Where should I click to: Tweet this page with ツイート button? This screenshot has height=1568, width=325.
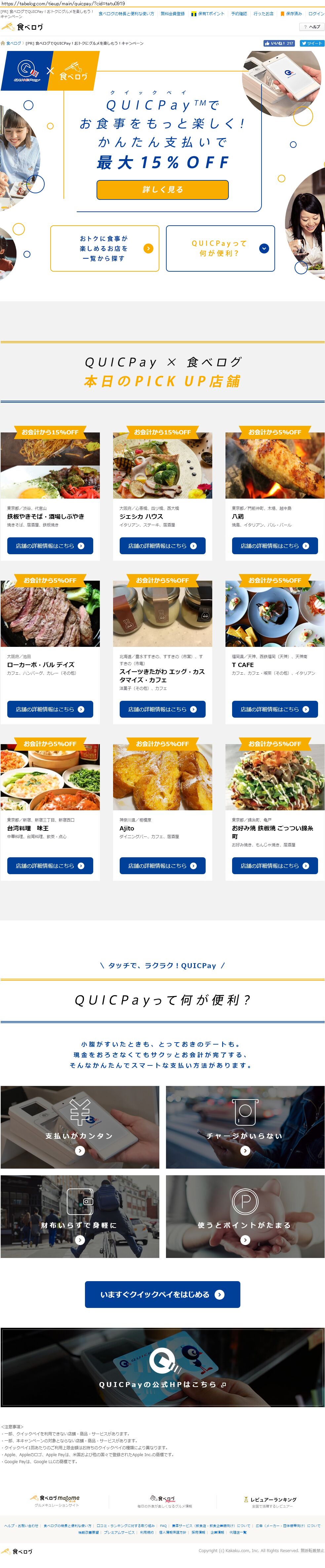point(312,43)
